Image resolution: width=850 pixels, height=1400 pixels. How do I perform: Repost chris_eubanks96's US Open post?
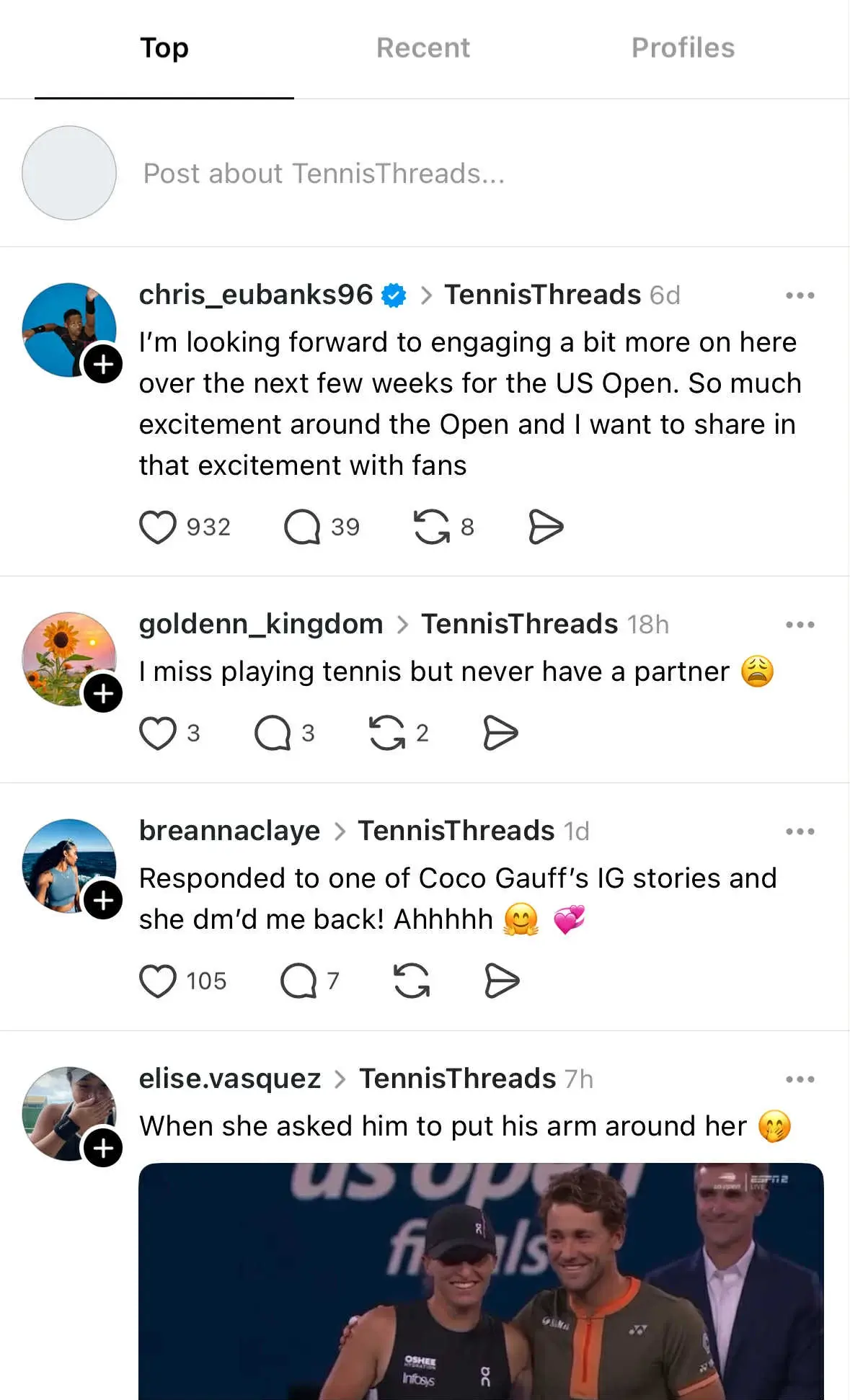431,527
